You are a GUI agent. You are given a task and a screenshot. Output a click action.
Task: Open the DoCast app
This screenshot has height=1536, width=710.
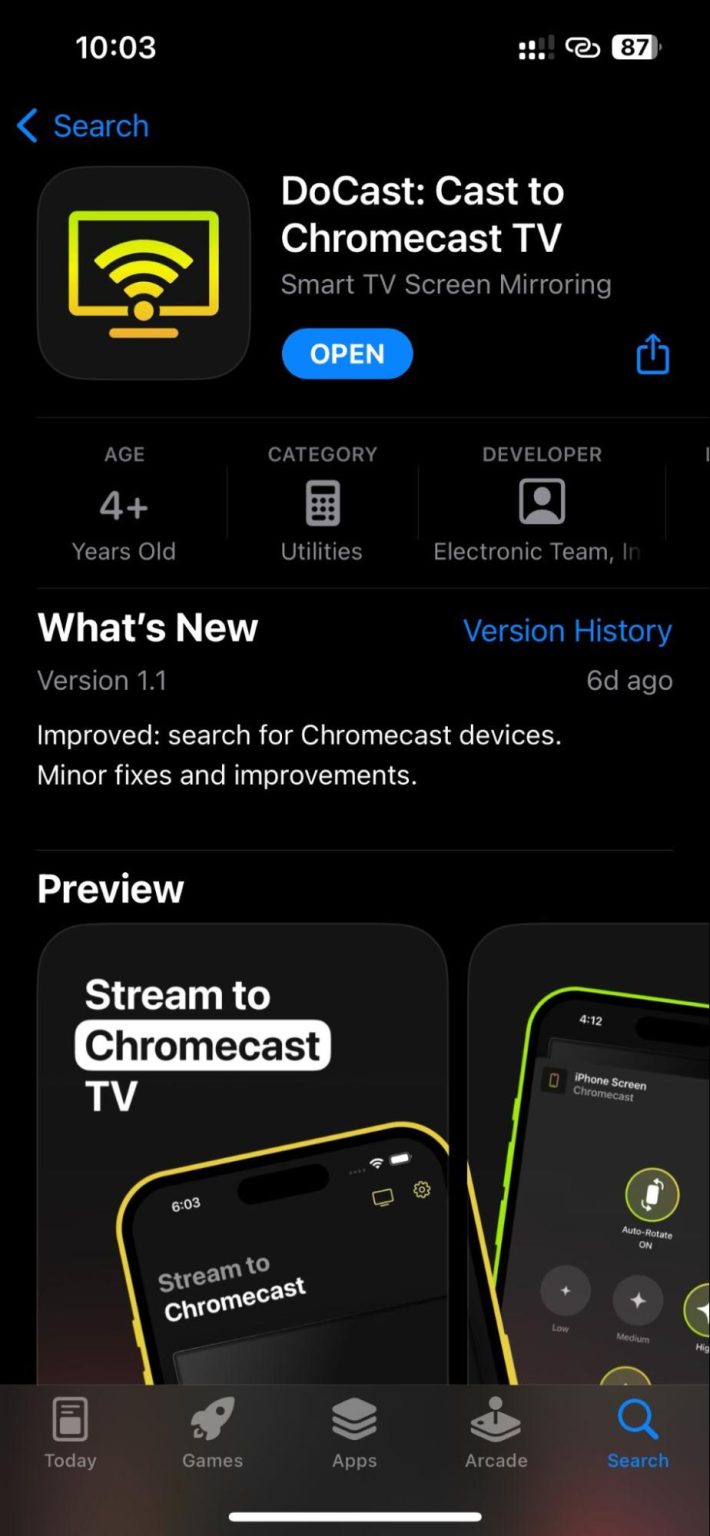point(347,354)
